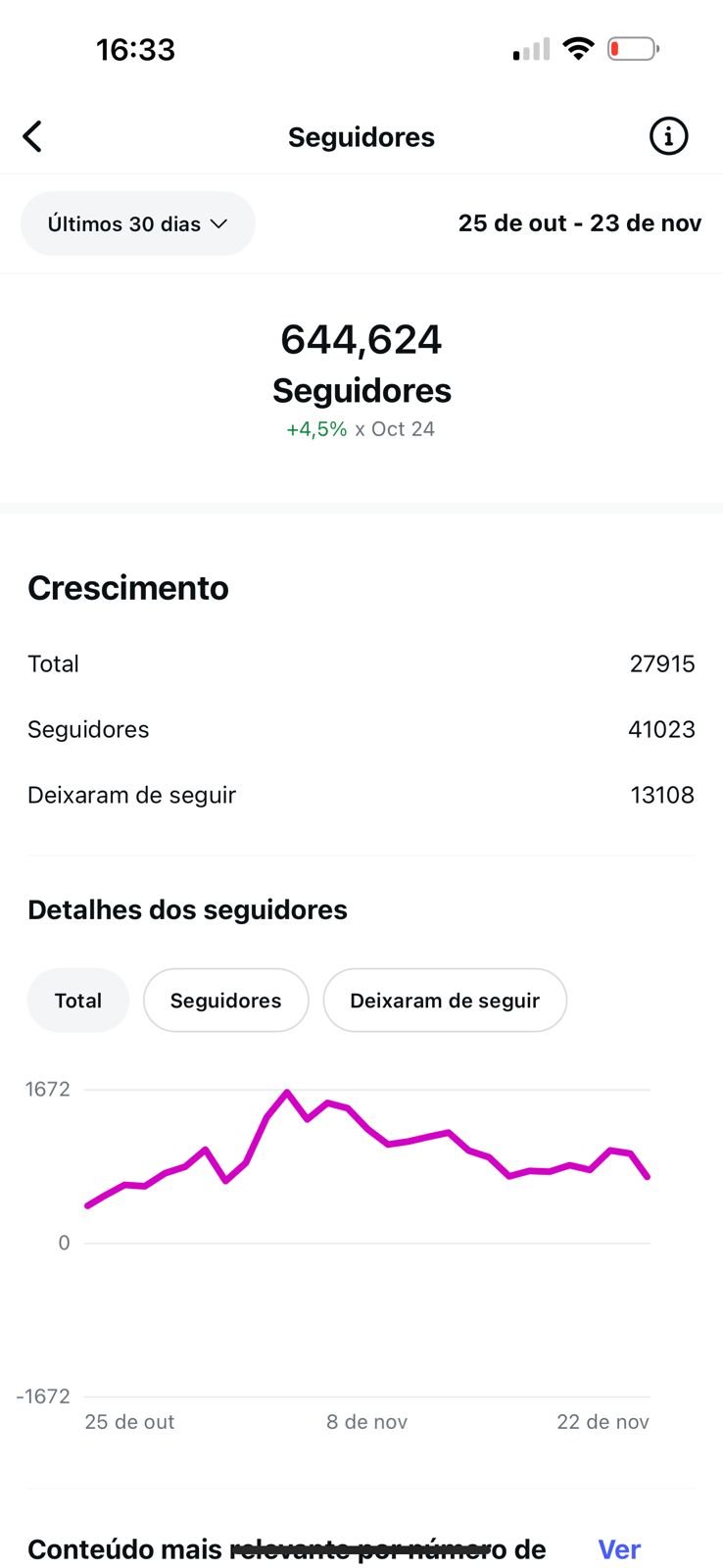This screenshot has height=1568, width=723.
Task: Open the Ver link for top content
Action: (619, 1549)
